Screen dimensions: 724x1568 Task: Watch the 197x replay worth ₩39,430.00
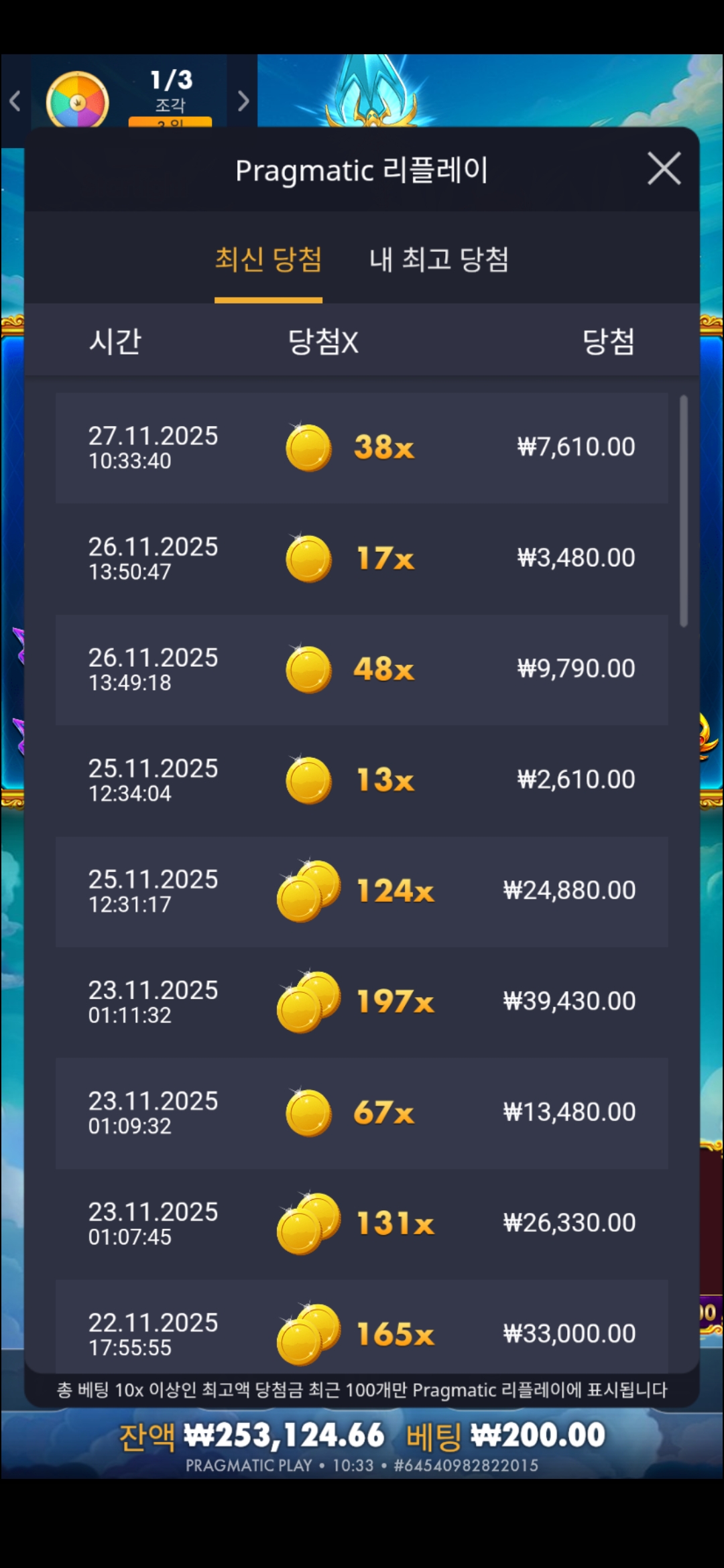coord(361,1002)
